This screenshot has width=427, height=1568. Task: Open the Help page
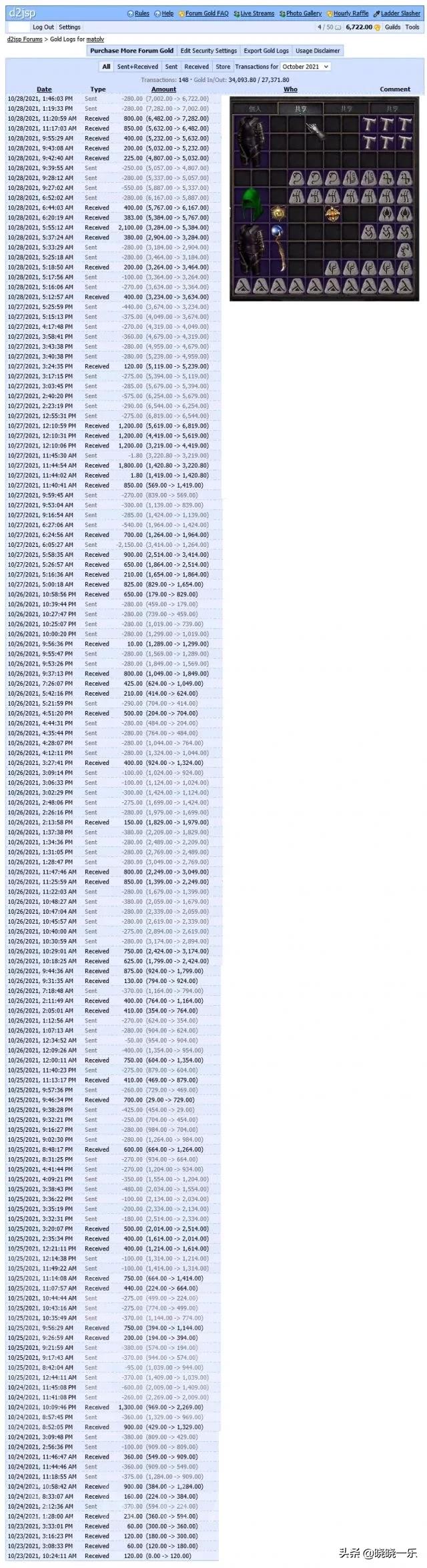pyautogui.click(x=167, y=13)
